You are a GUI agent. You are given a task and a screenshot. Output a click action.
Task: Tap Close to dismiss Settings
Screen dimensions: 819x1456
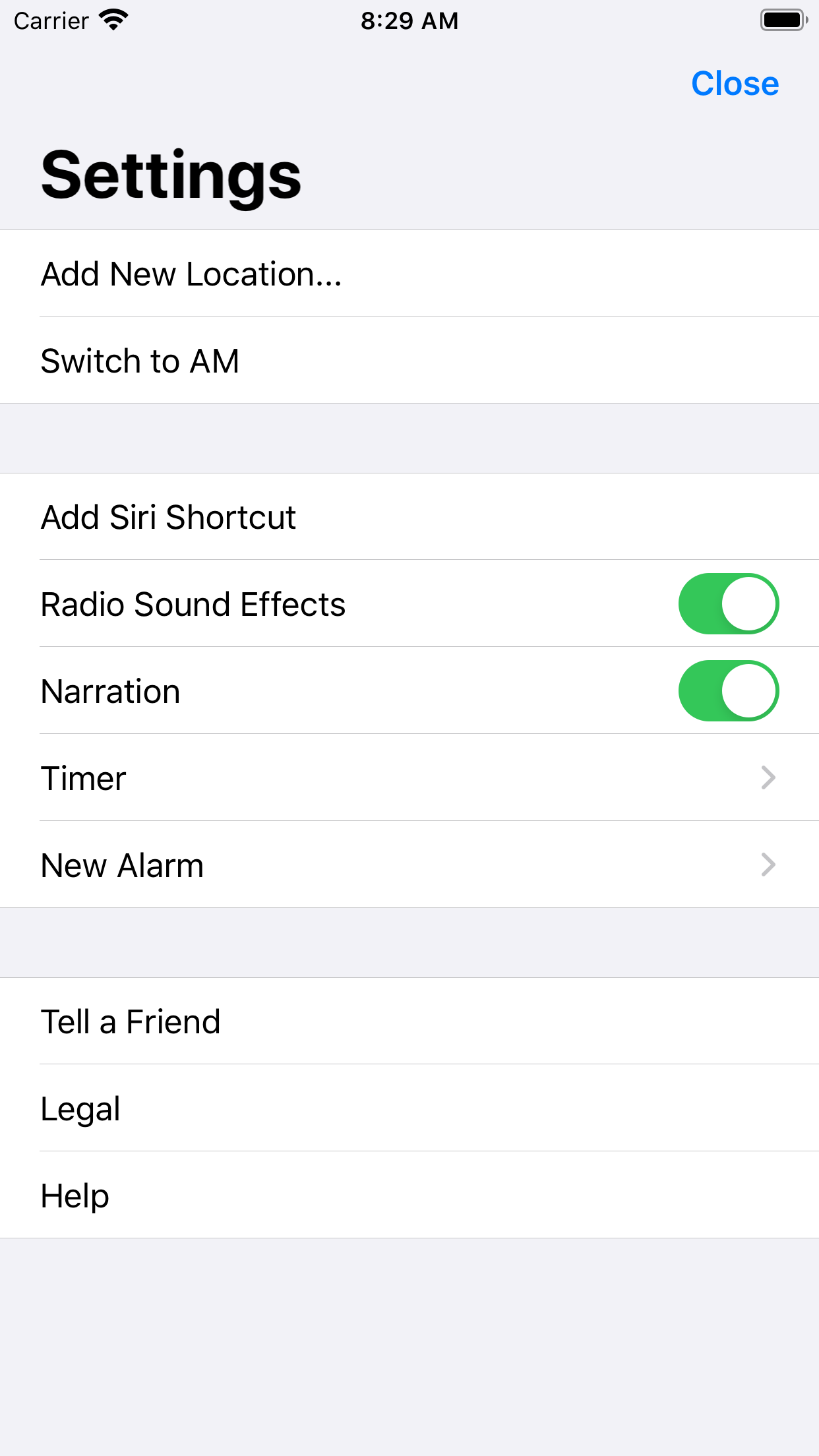735,83
